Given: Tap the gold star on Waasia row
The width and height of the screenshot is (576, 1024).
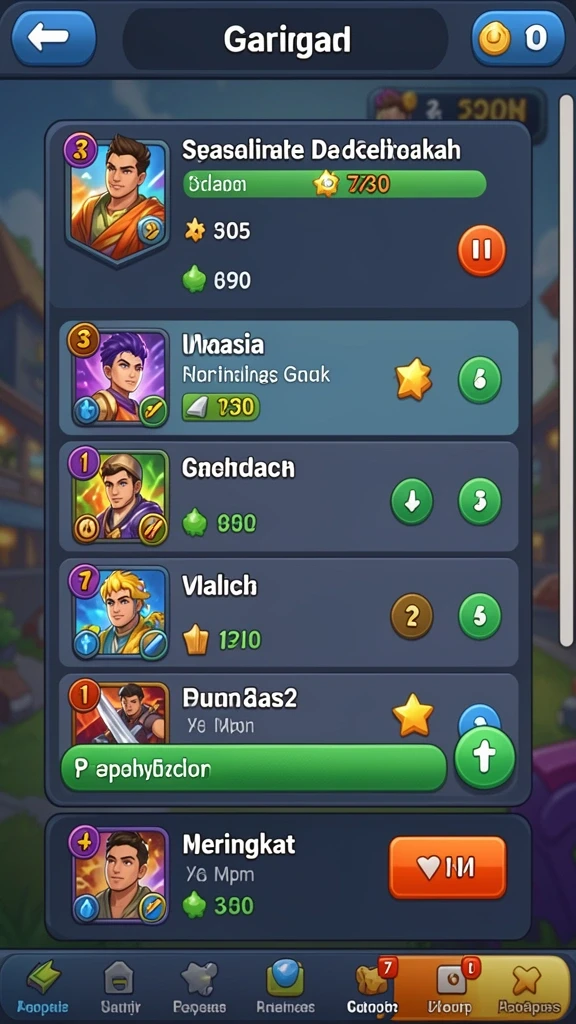Looking at the screenshot, I should 413,379.
